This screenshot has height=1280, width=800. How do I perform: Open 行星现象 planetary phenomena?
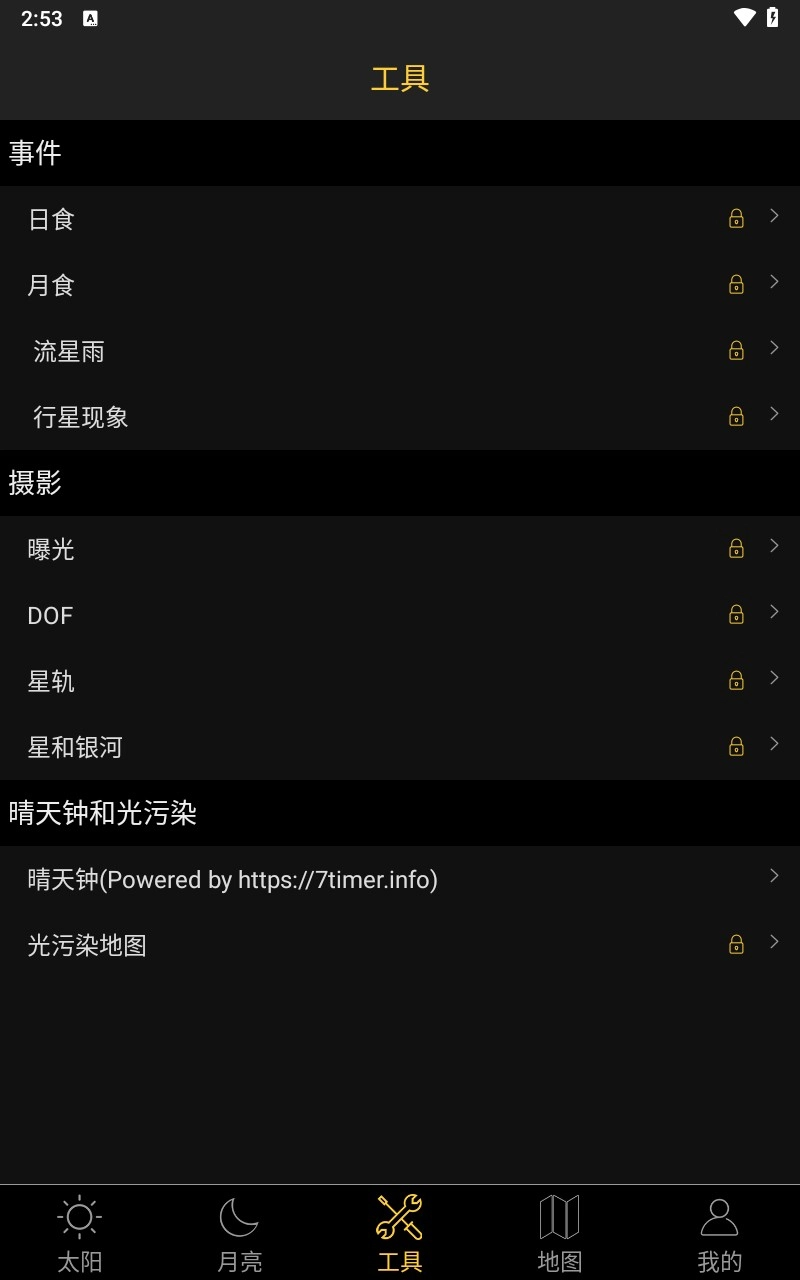pyautogui.click(x=400, y=417)
